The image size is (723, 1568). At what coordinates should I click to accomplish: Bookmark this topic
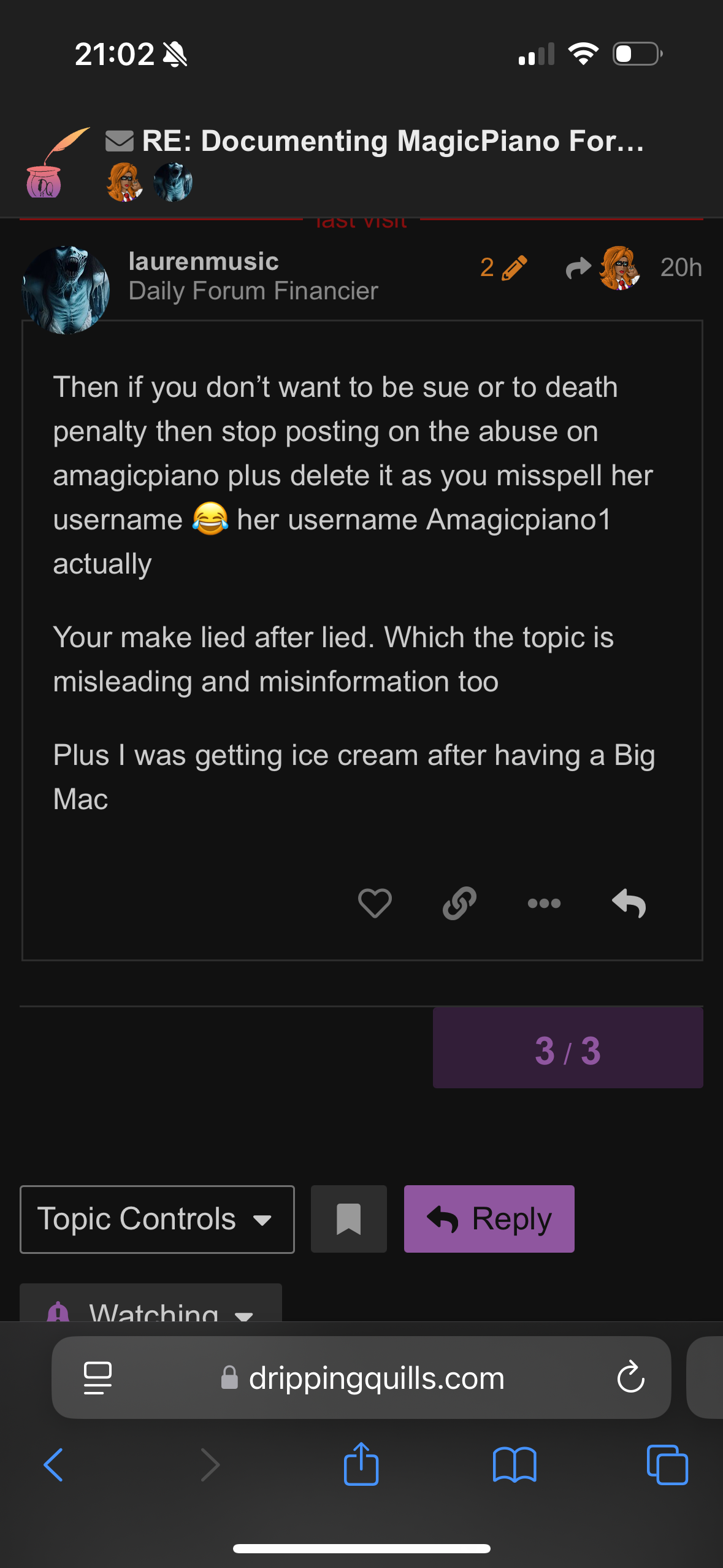[349, 1219]
